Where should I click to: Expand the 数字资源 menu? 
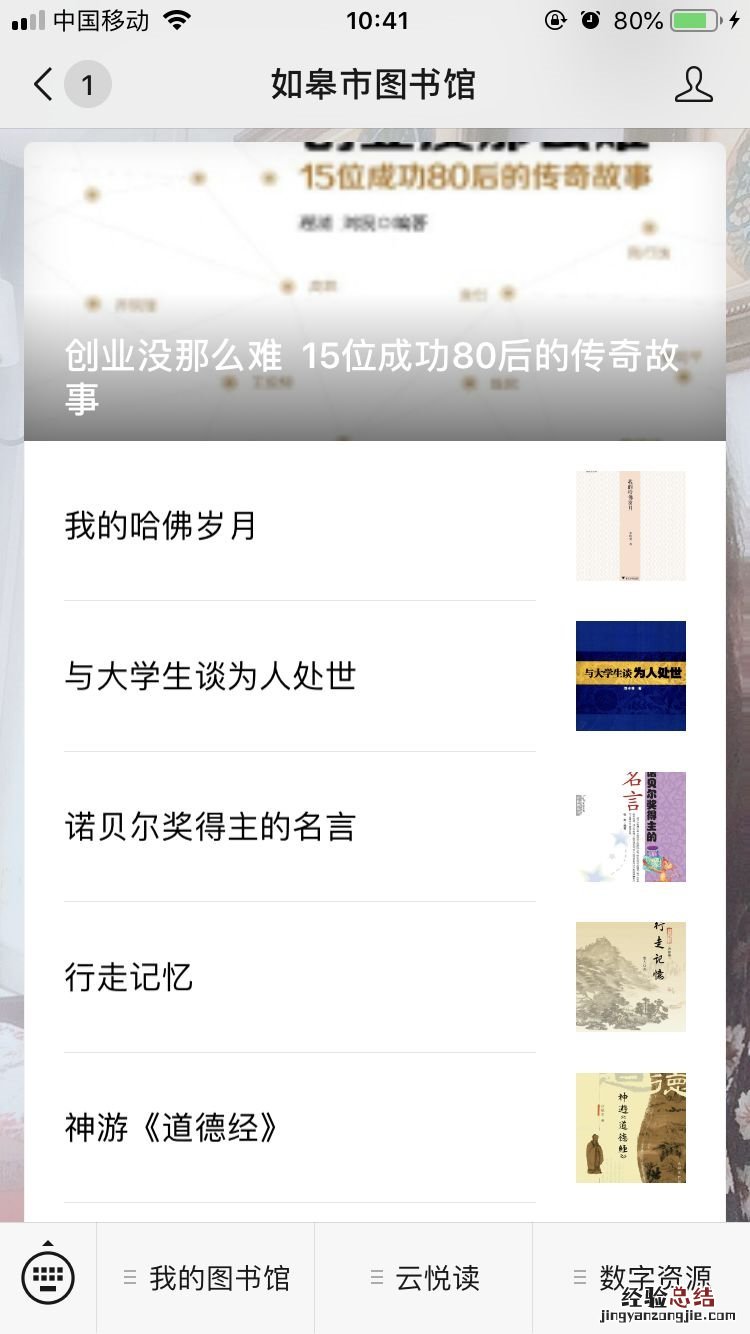click(x=642, y=1278)
